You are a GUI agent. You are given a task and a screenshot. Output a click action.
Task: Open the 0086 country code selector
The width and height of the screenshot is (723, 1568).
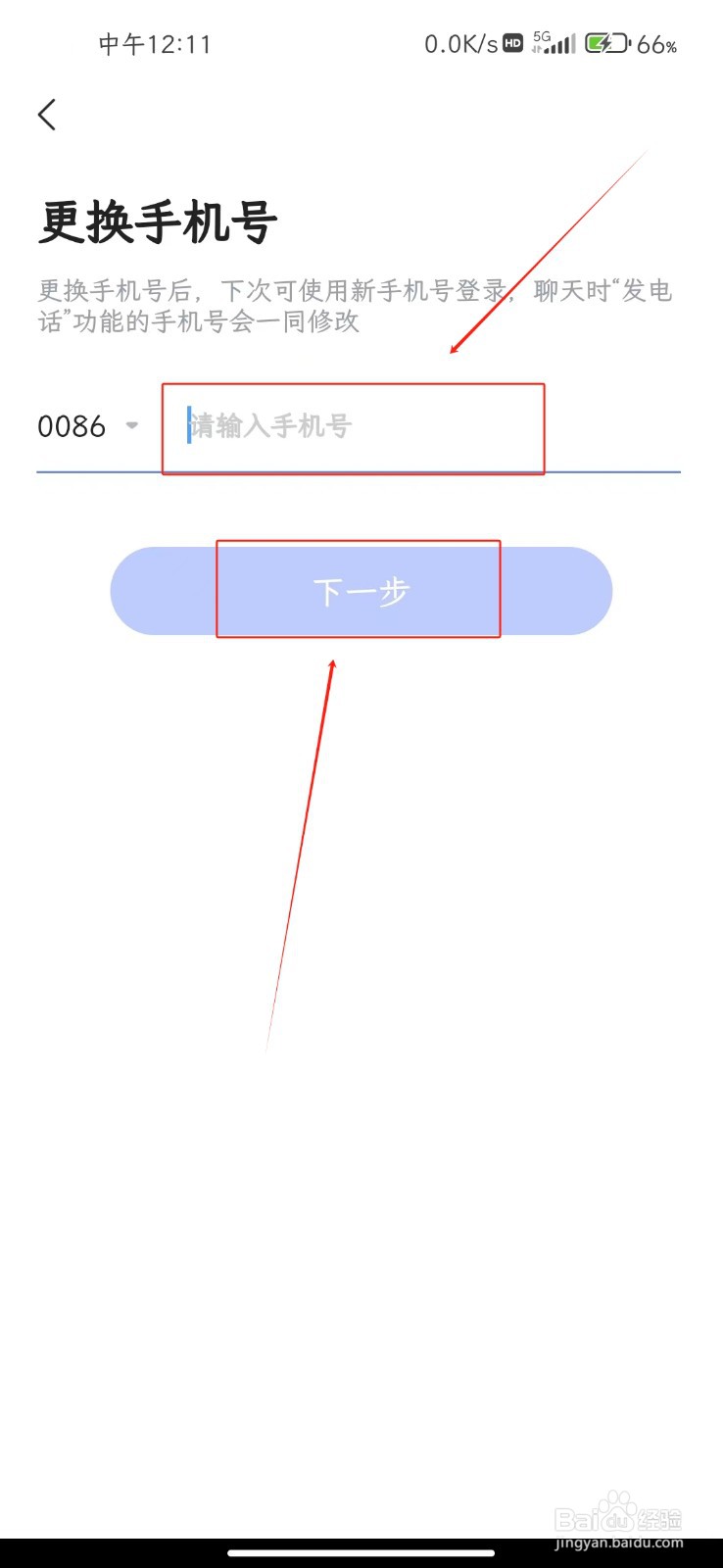click(73, 426)
